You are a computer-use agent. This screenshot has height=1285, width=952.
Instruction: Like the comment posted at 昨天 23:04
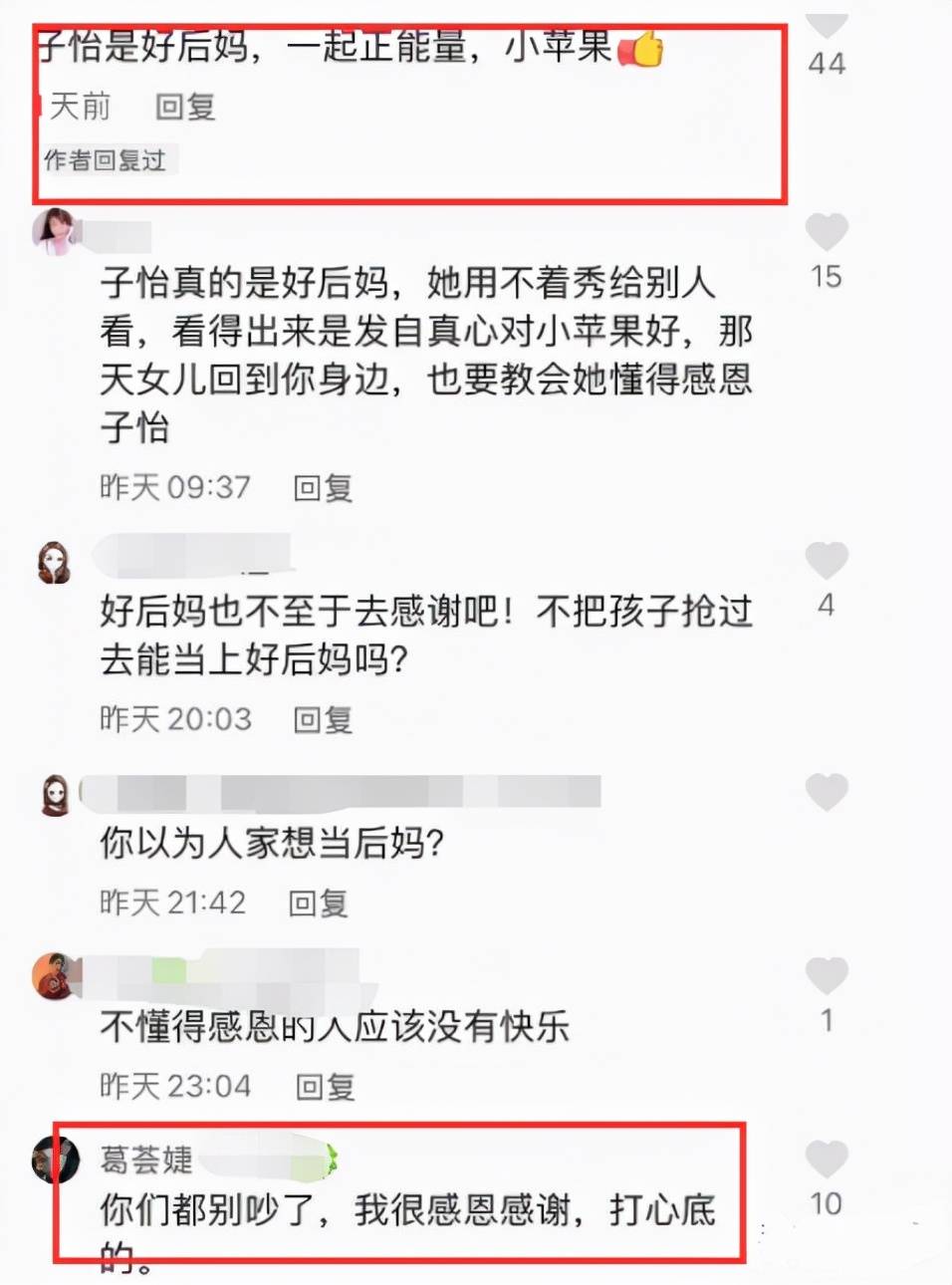tap(826, 976)
